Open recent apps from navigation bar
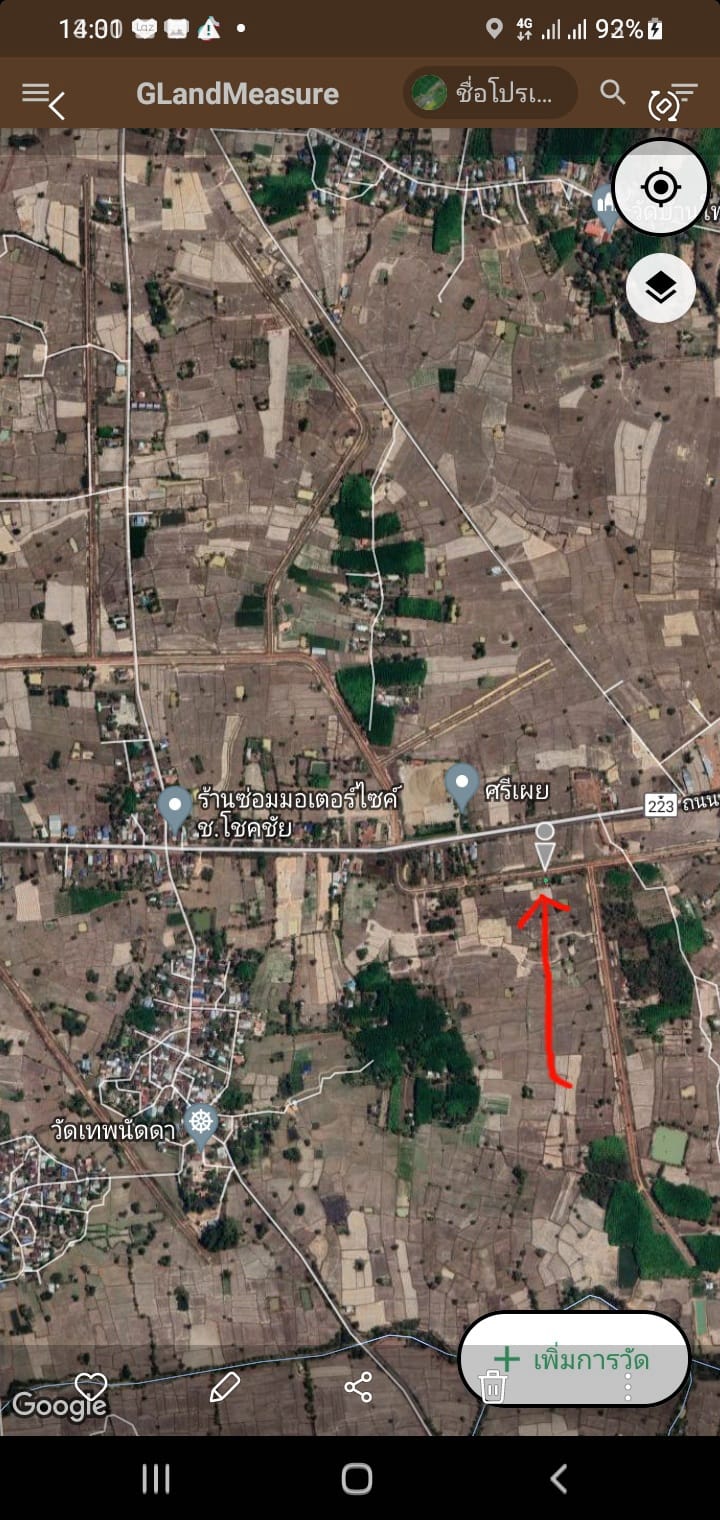 pos(156,1478)
